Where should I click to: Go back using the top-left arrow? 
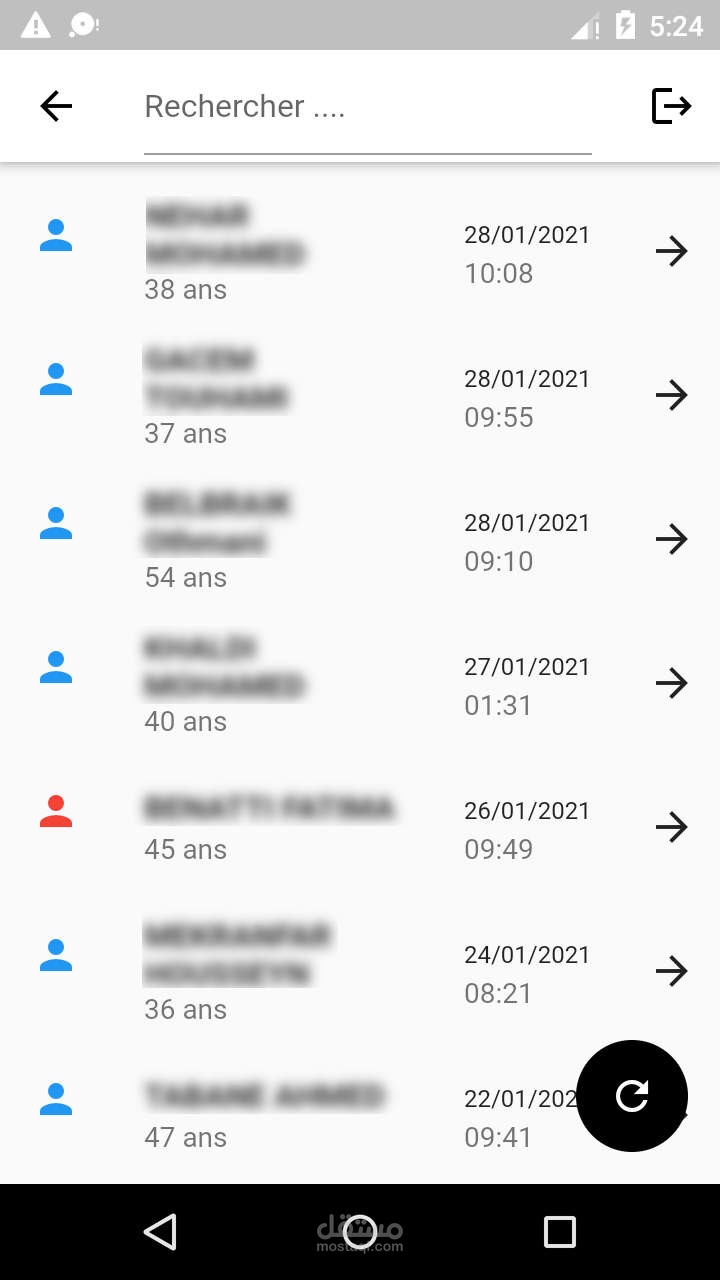click(x=56, y=106)
